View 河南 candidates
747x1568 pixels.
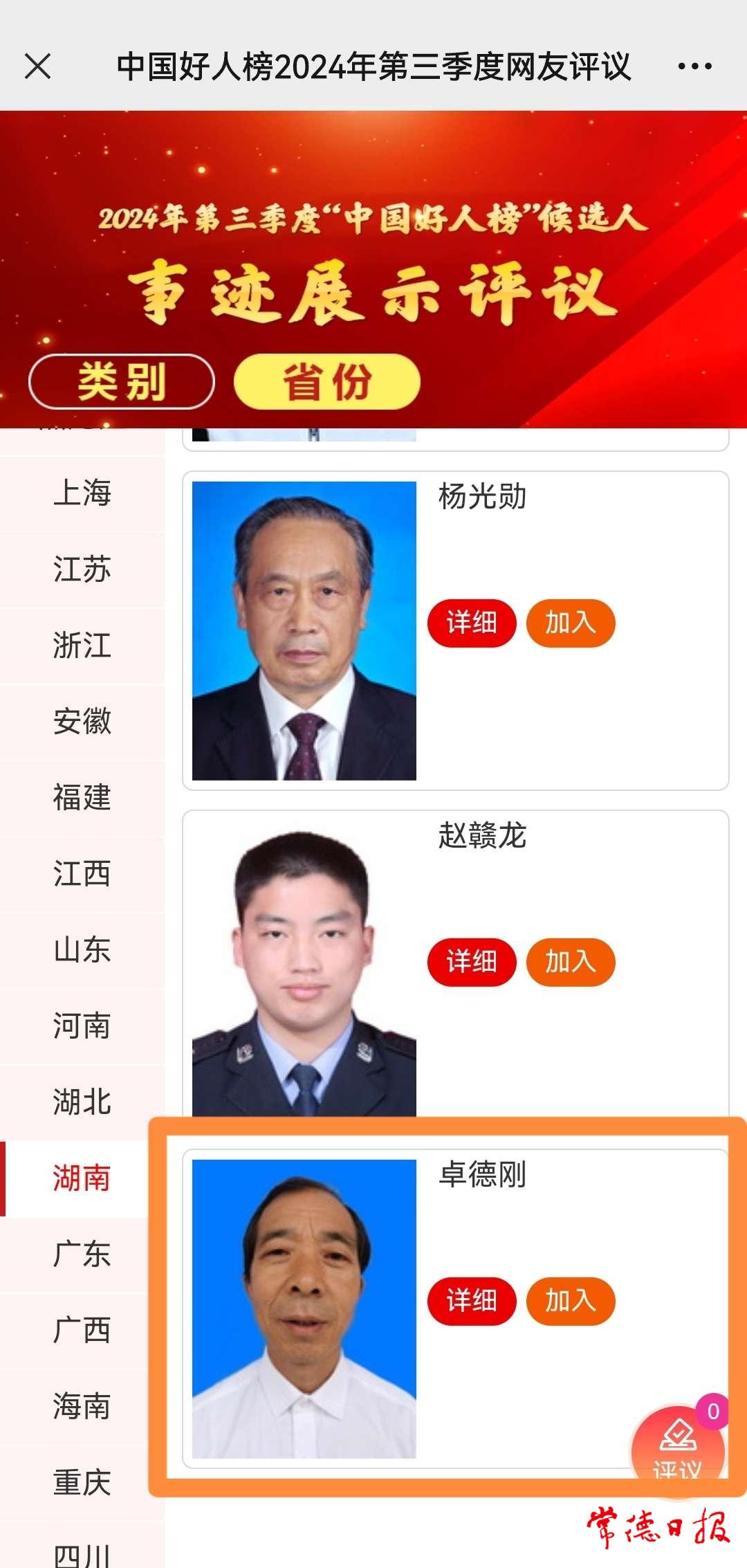[82, 1026]
